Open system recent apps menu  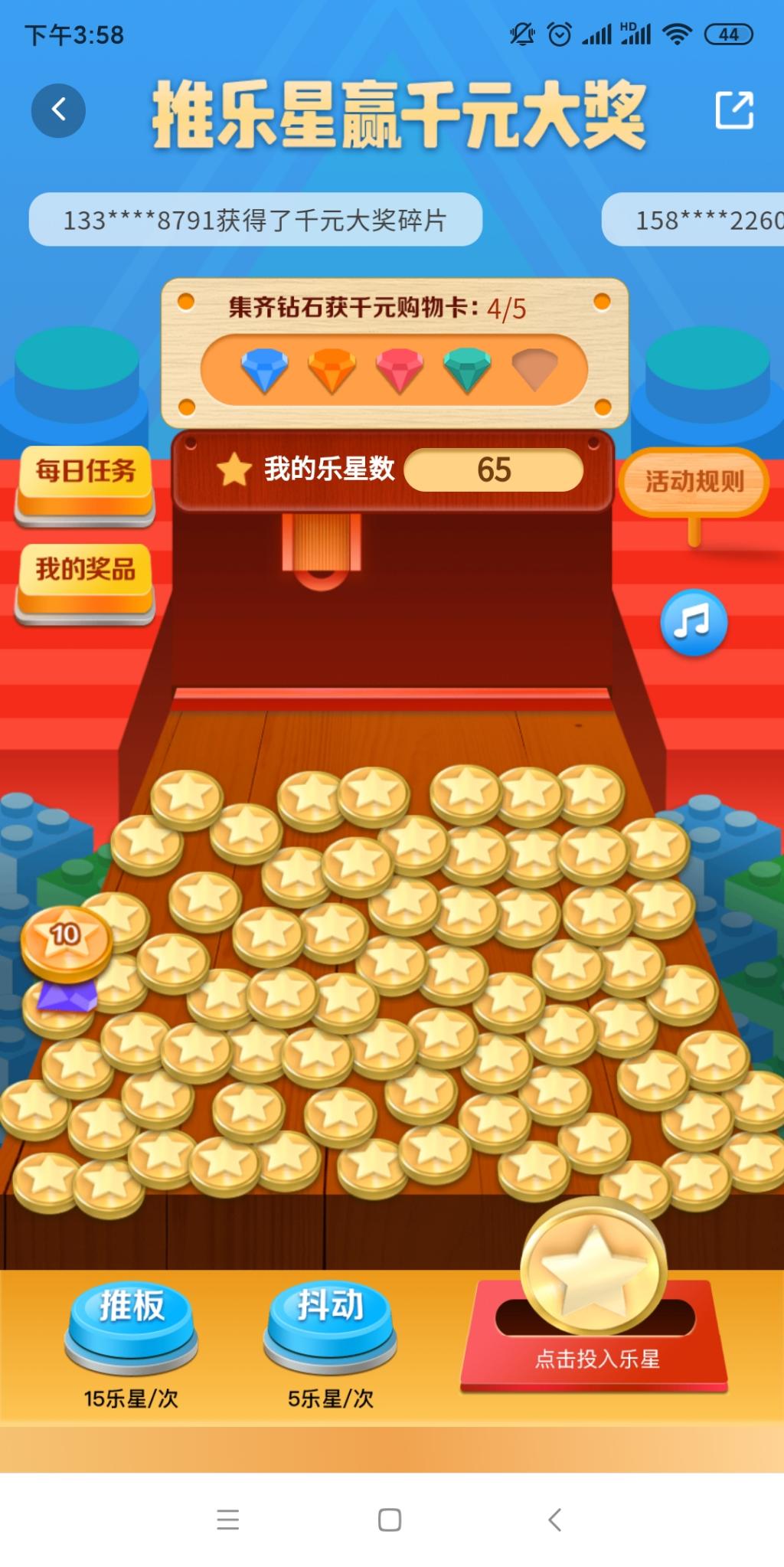[227, 1520]
